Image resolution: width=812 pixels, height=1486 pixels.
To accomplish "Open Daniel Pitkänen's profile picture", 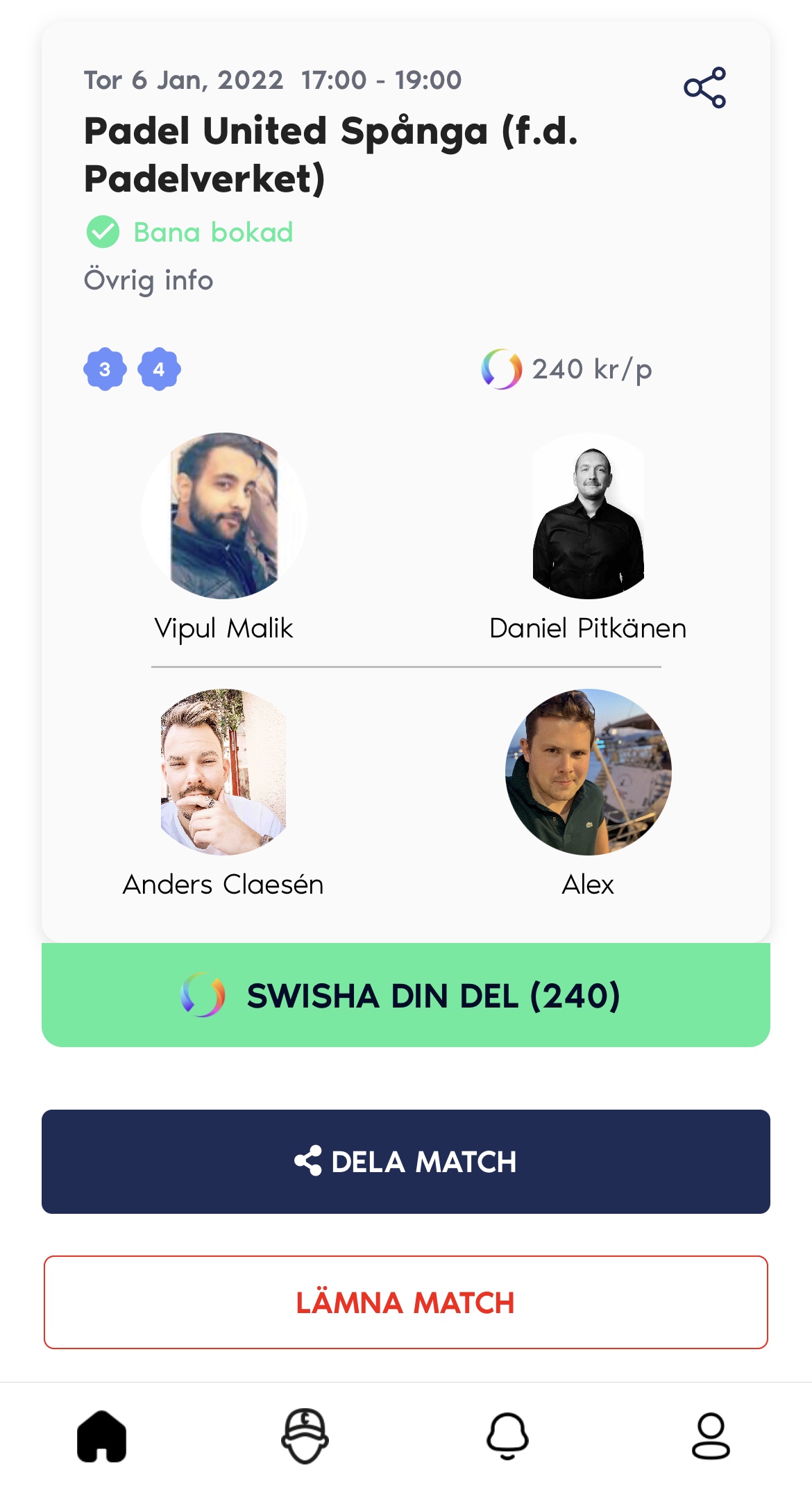I will [x=588, y=516].
